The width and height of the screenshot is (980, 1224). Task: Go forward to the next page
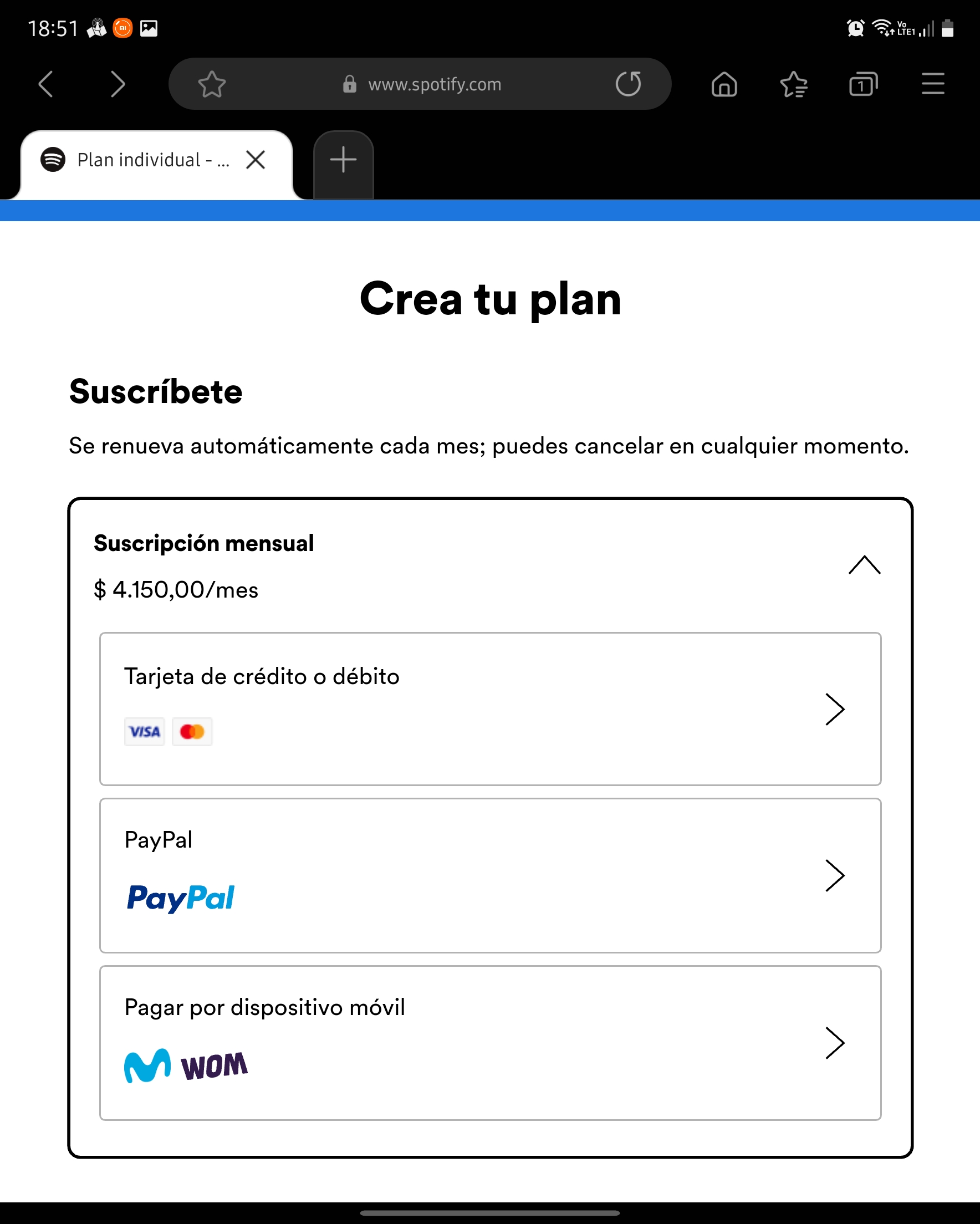118,84
